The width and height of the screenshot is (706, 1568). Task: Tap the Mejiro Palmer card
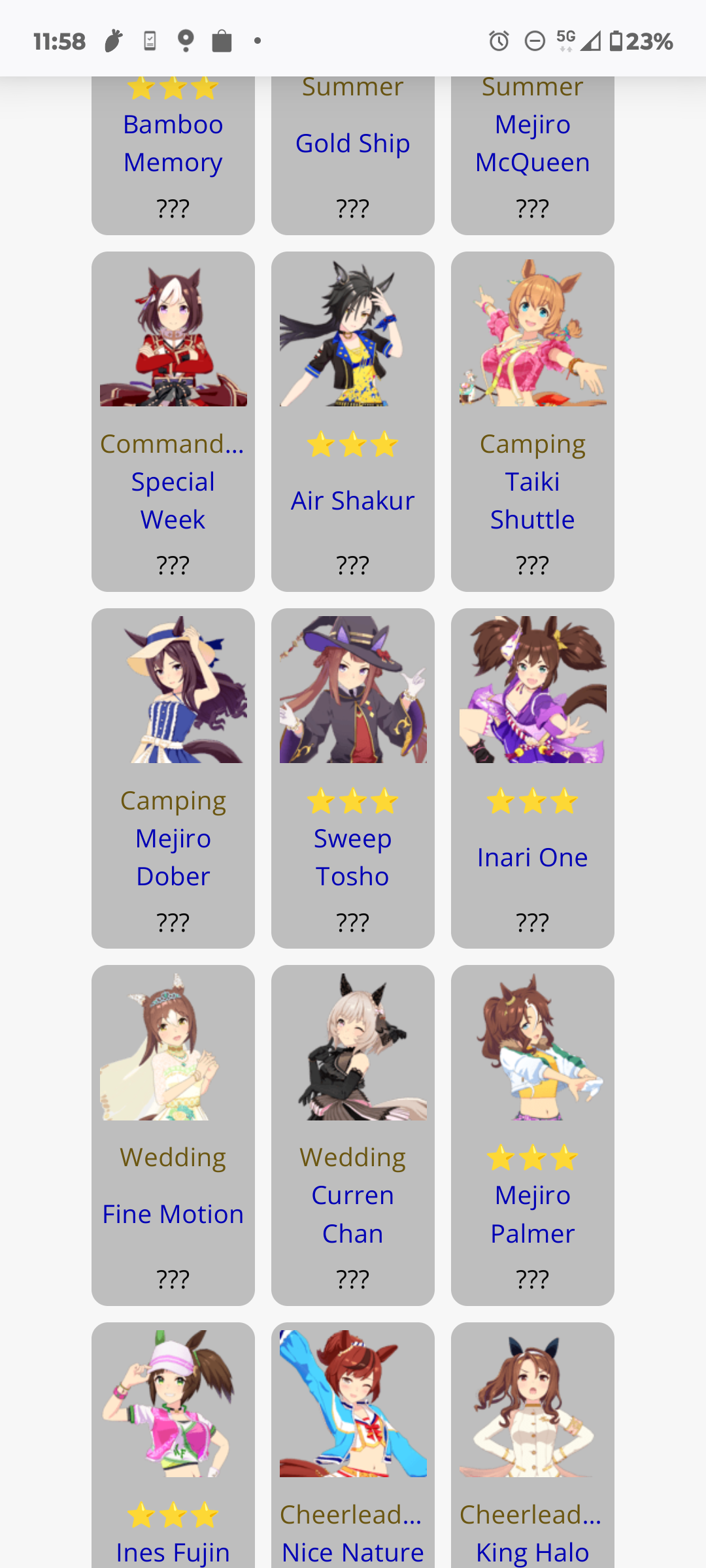(x=533, y=1135)
